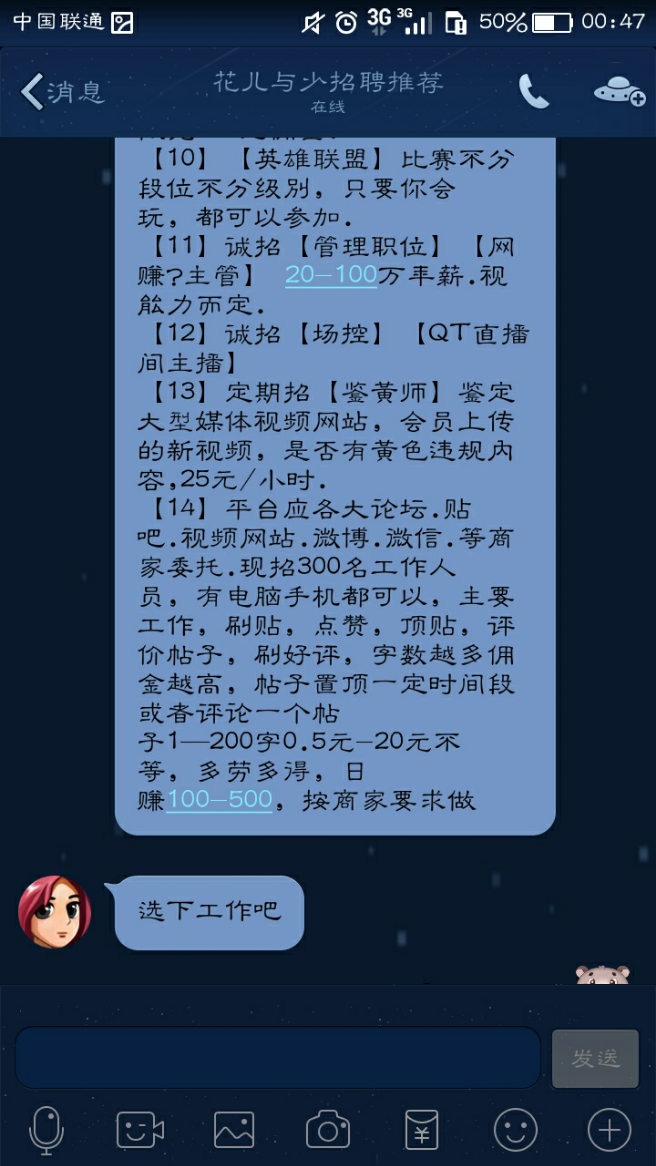Open the camera to take a photo
The image size is (656, 1166).
click(x=327, y=1131)
